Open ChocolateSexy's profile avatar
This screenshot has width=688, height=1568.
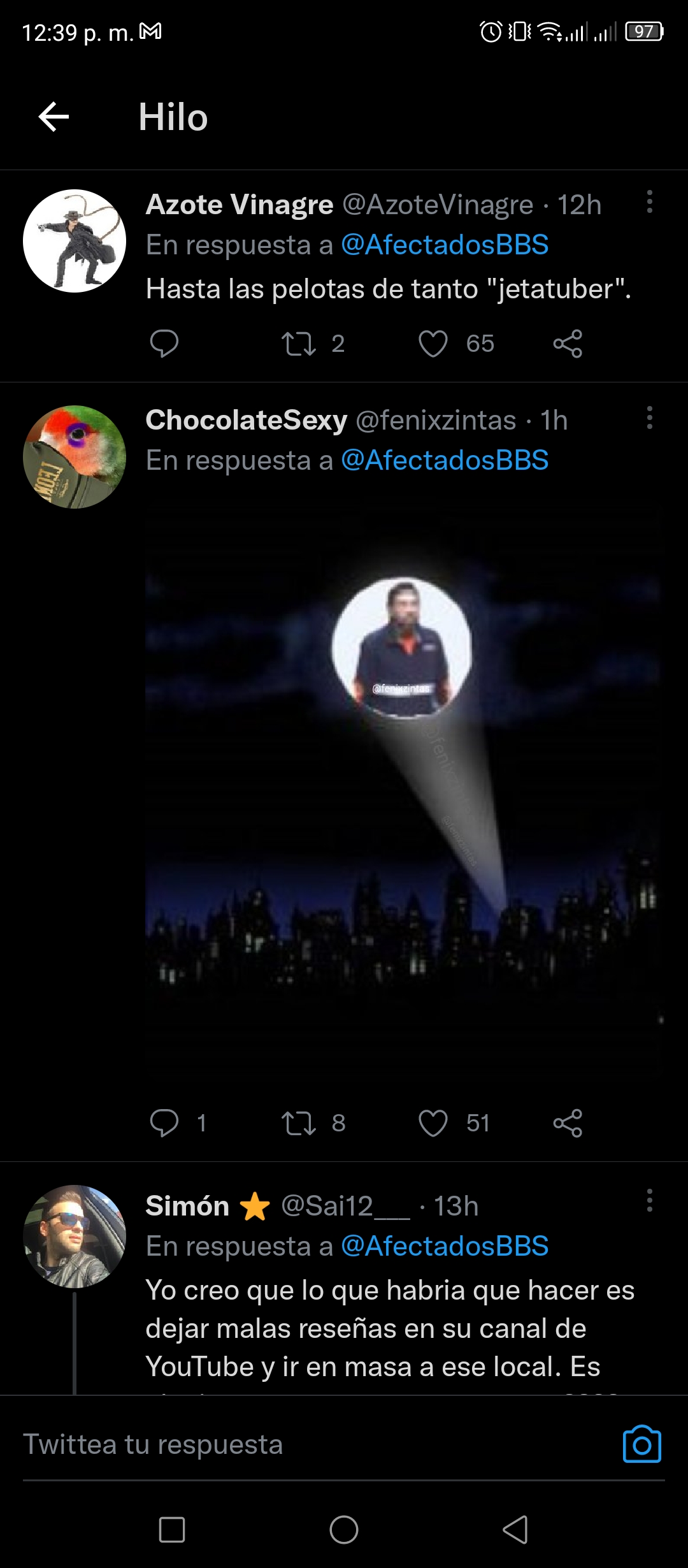[75, 456]
